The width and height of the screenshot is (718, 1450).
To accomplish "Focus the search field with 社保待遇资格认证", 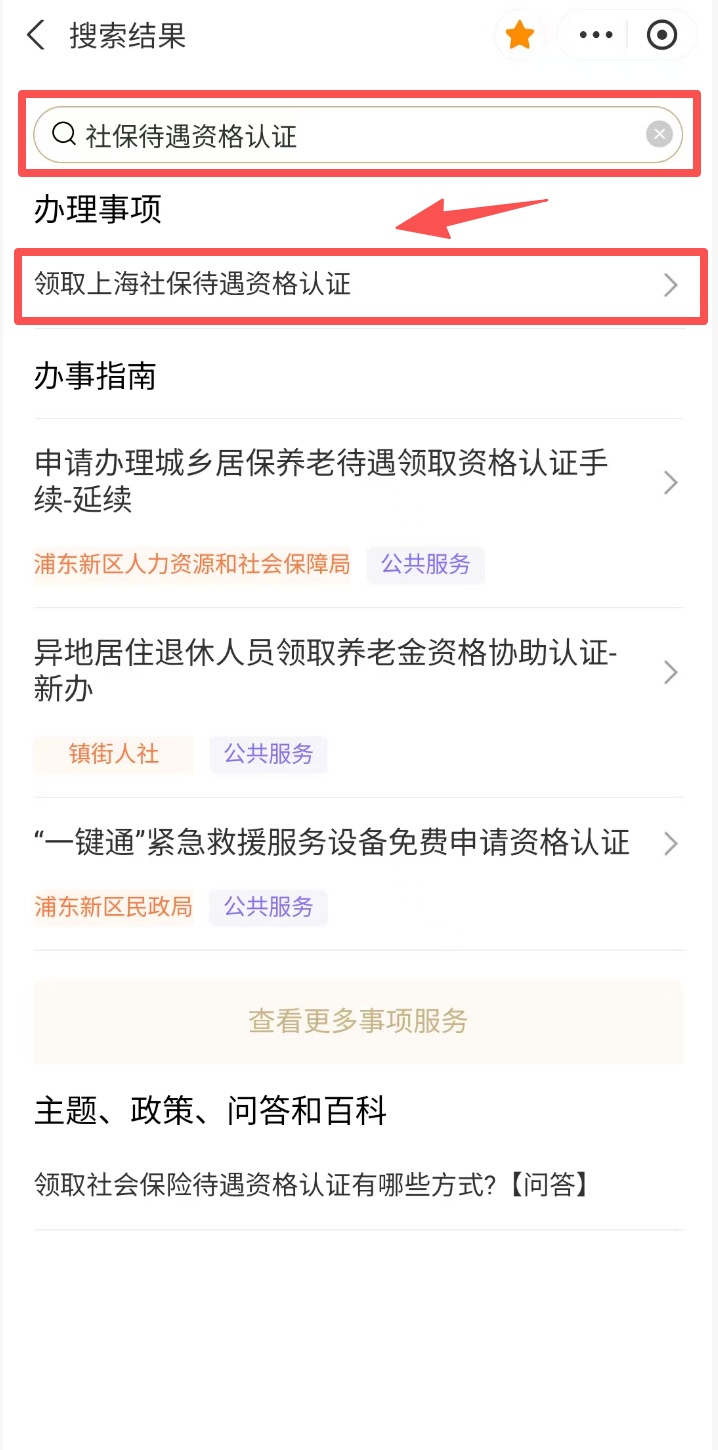I will coord(340,135).
